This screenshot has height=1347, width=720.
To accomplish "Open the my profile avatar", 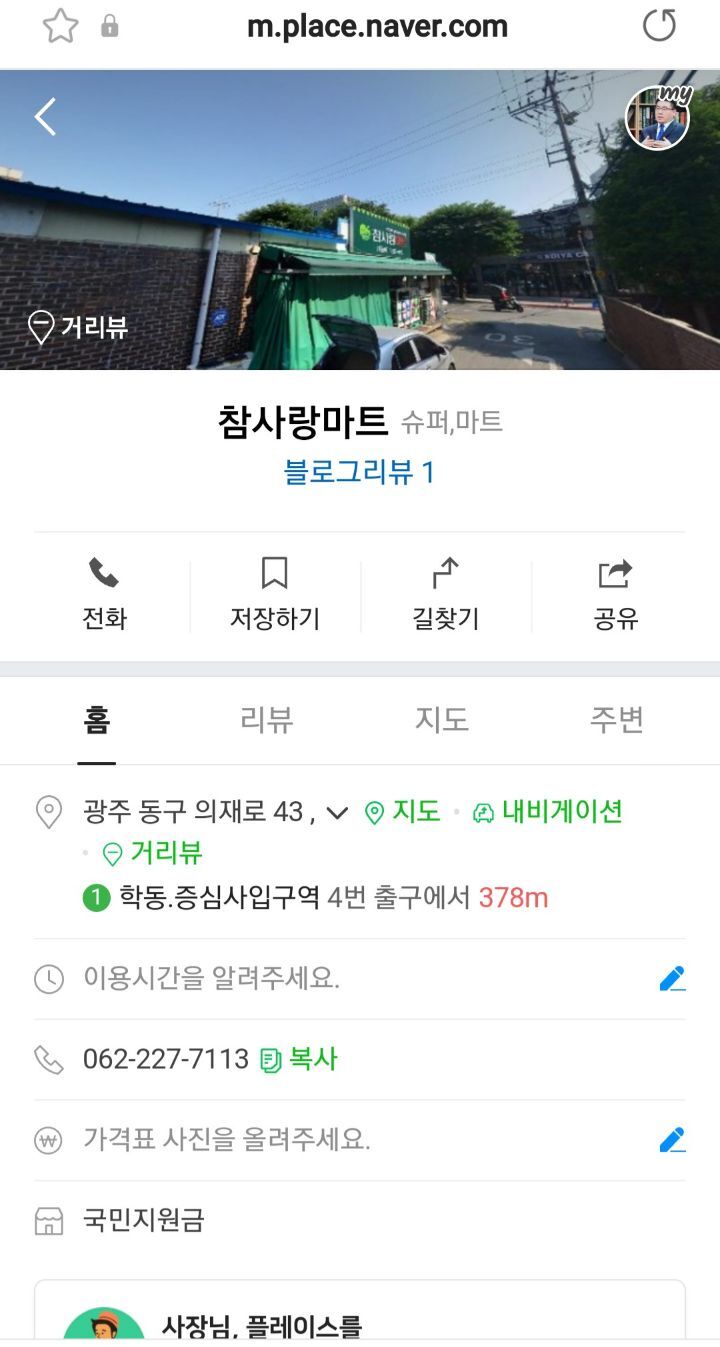I will pyautogui.click(x=657, y=118).
